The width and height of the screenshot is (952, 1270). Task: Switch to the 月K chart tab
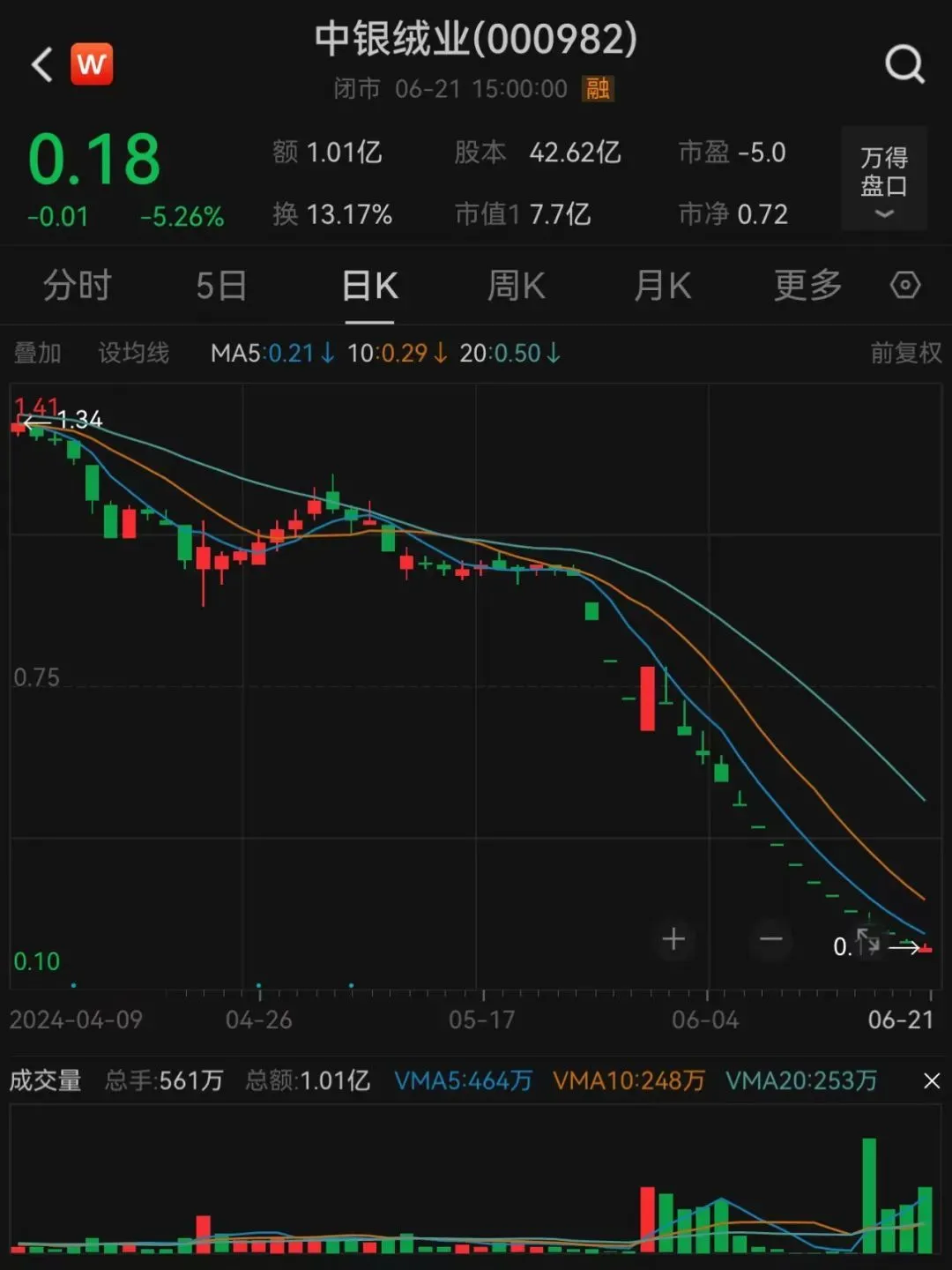click(x=662, y=286)
